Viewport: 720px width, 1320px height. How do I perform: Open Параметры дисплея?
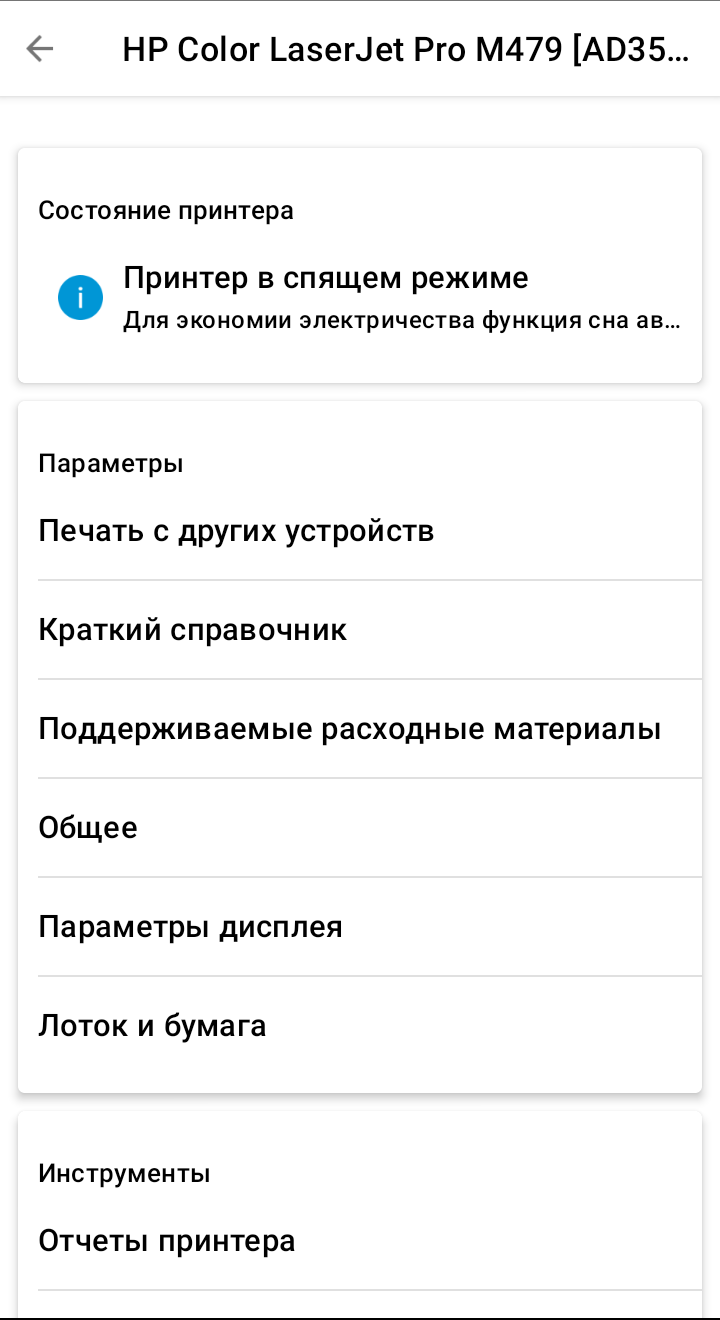point(191,927)
